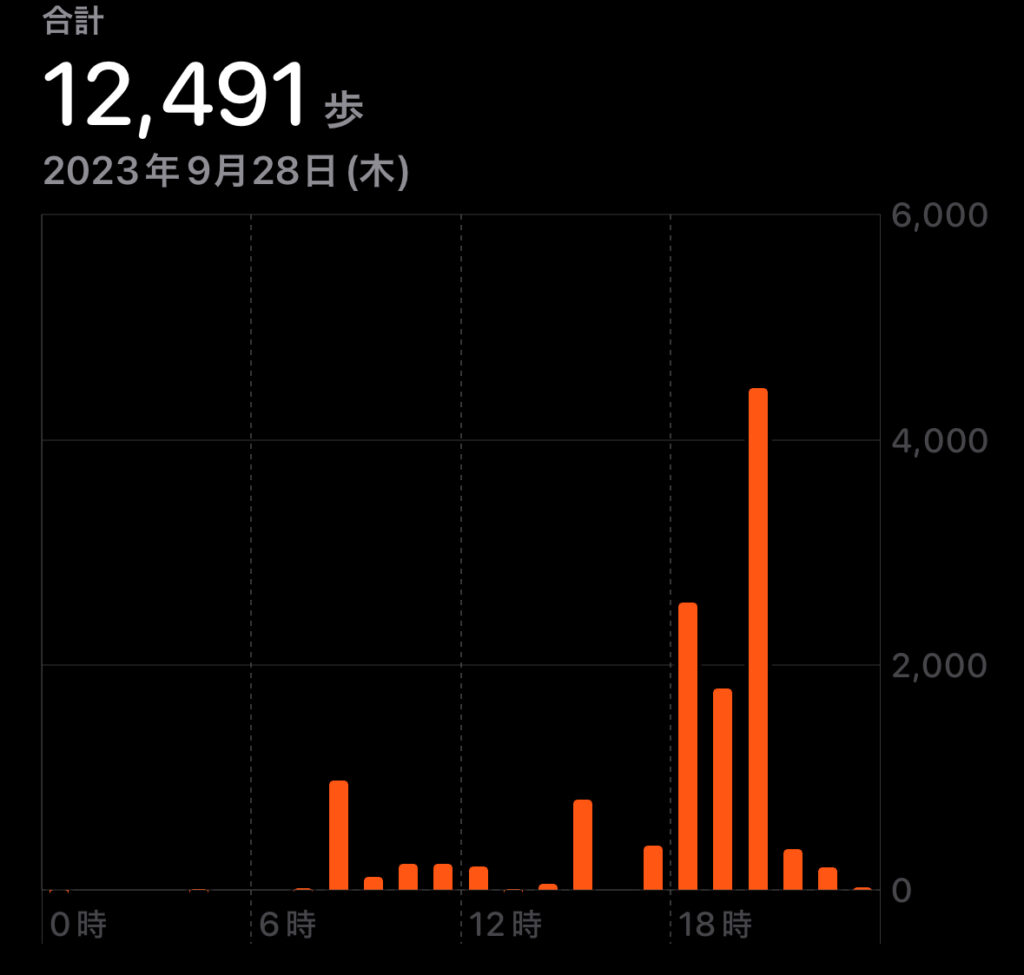This screenshot has width=1024, height=975.
Task: Select the afternoon bar near 15時
Action: pos(583,845)
